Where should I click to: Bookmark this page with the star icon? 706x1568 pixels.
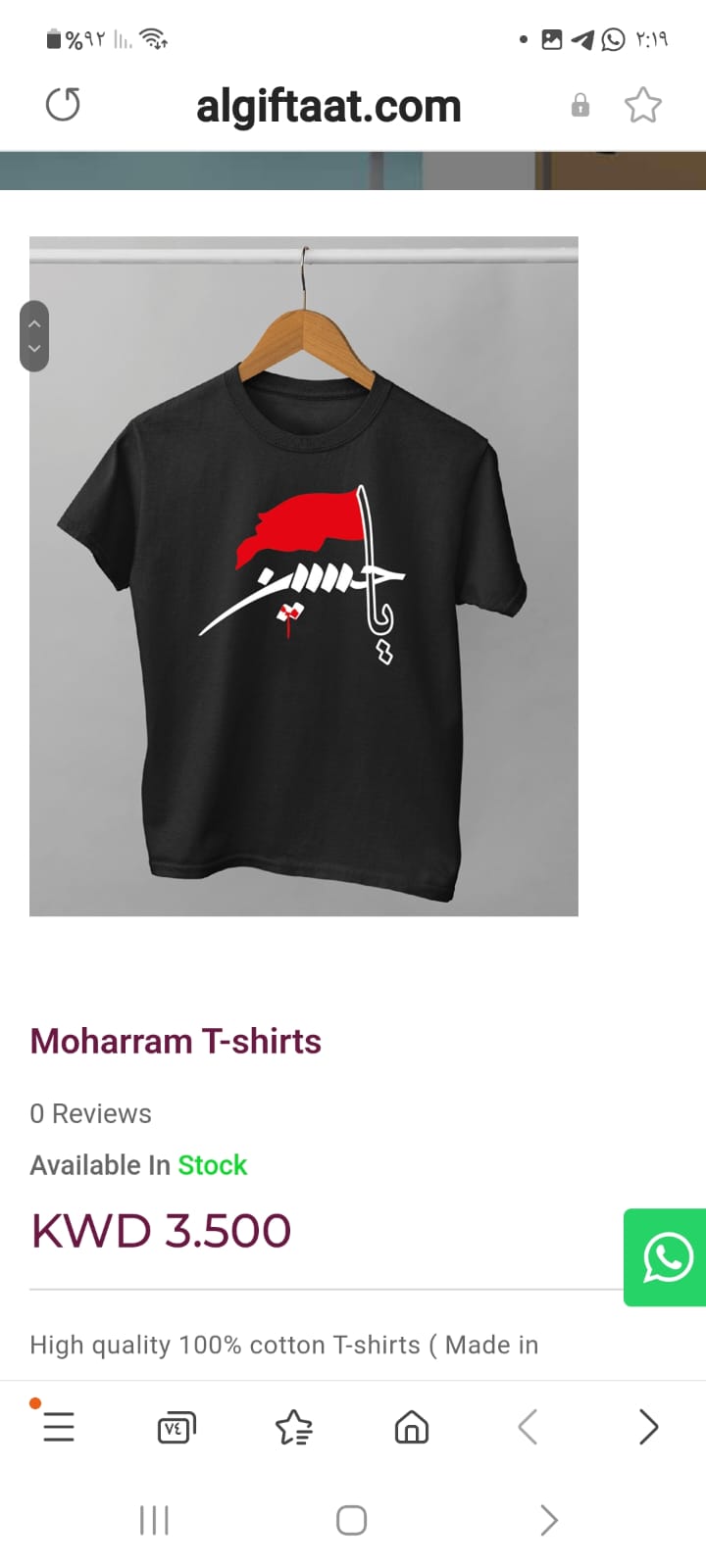coord(643,105)
